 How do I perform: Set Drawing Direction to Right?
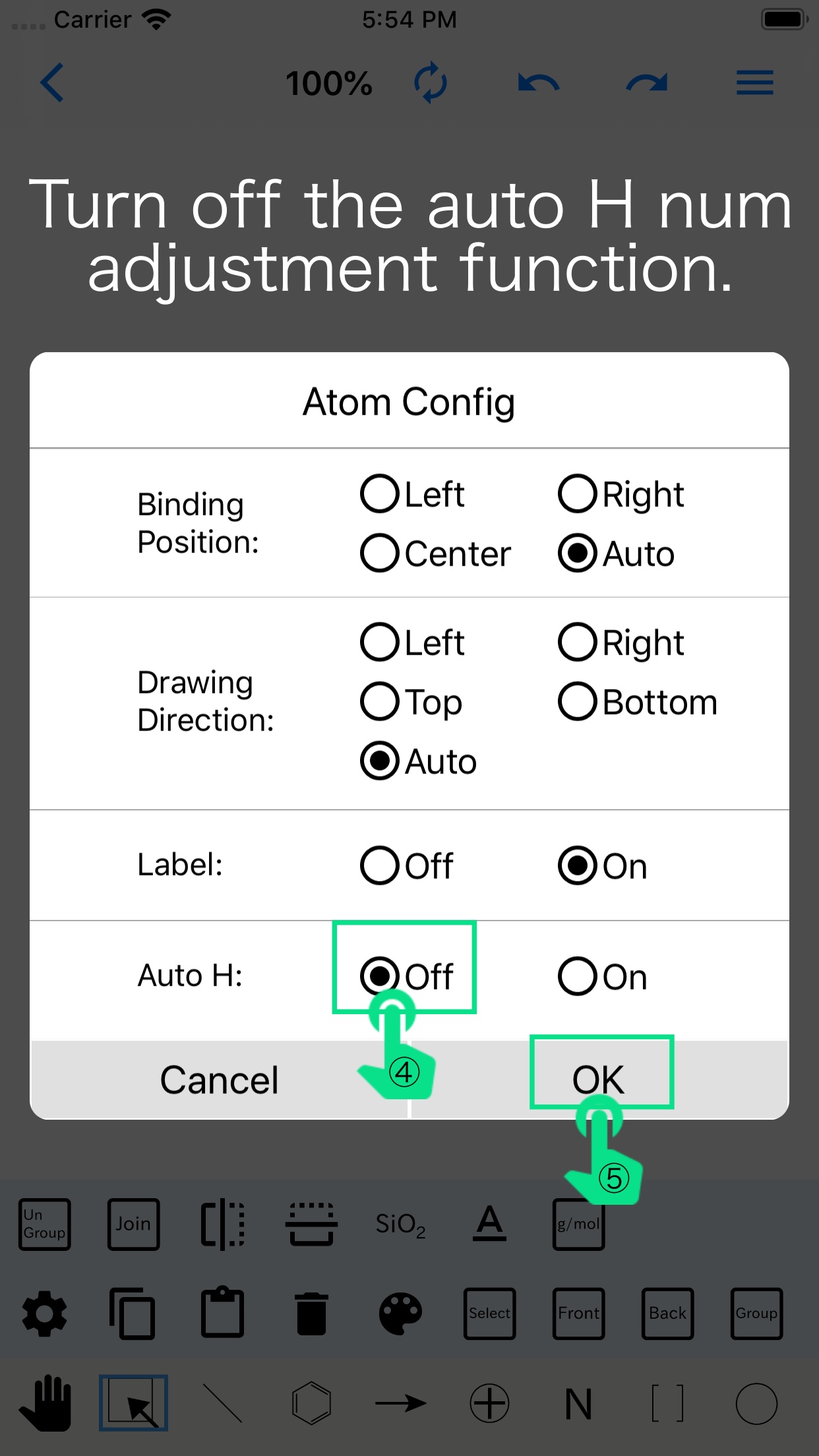[x=621, y=642]
